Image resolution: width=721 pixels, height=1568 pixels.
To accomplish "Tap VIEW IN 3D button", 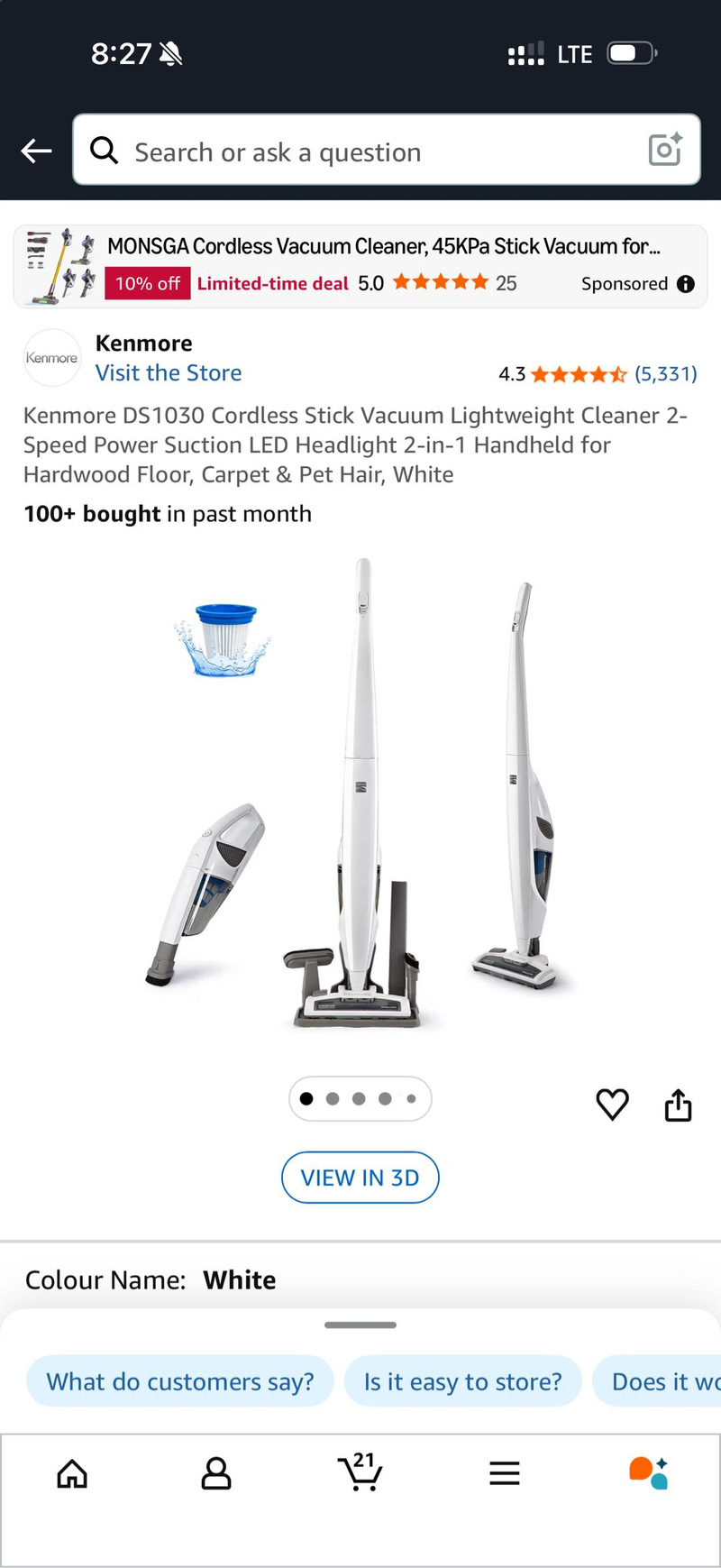I will click(x=360, y=1178).
